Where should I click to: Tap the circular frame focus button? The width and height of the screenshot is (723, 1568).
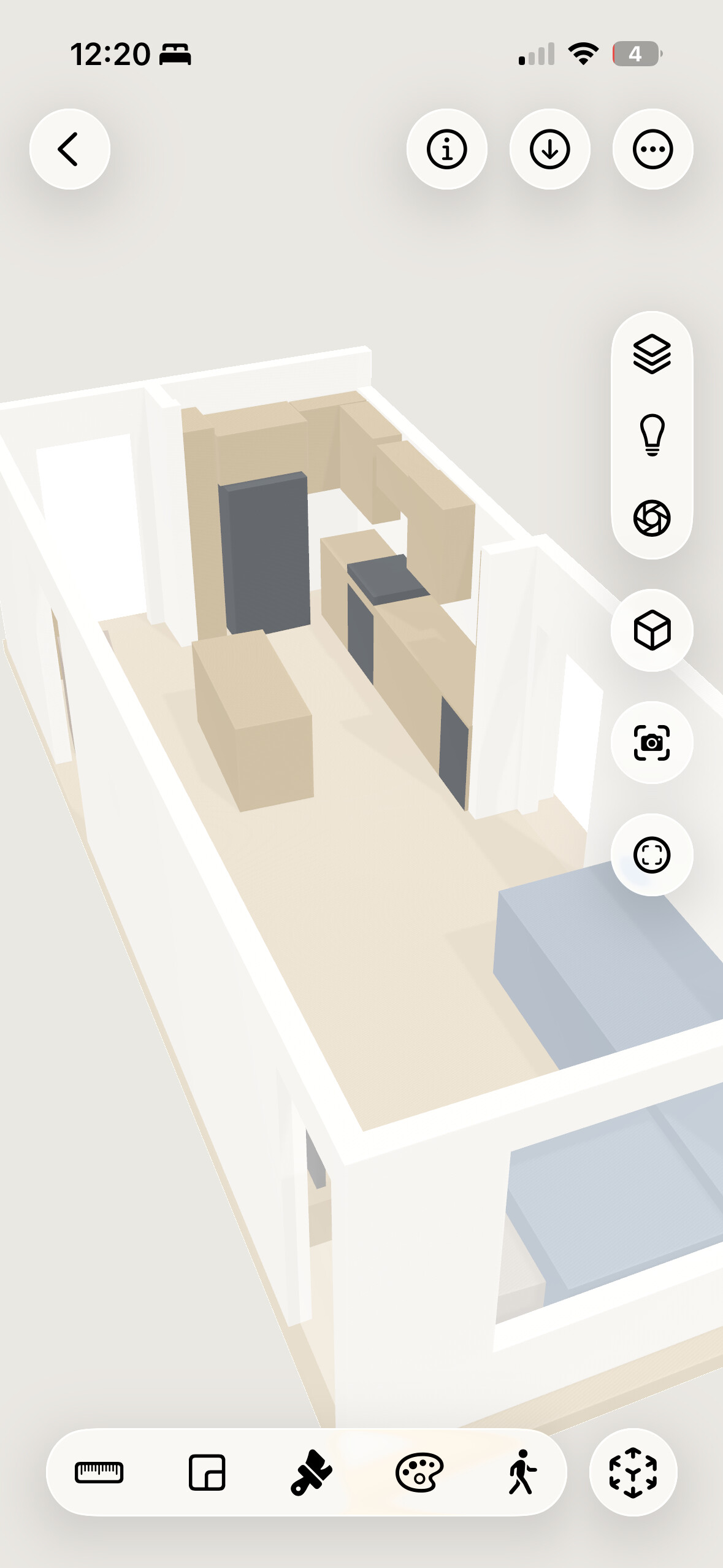point(652,855)
